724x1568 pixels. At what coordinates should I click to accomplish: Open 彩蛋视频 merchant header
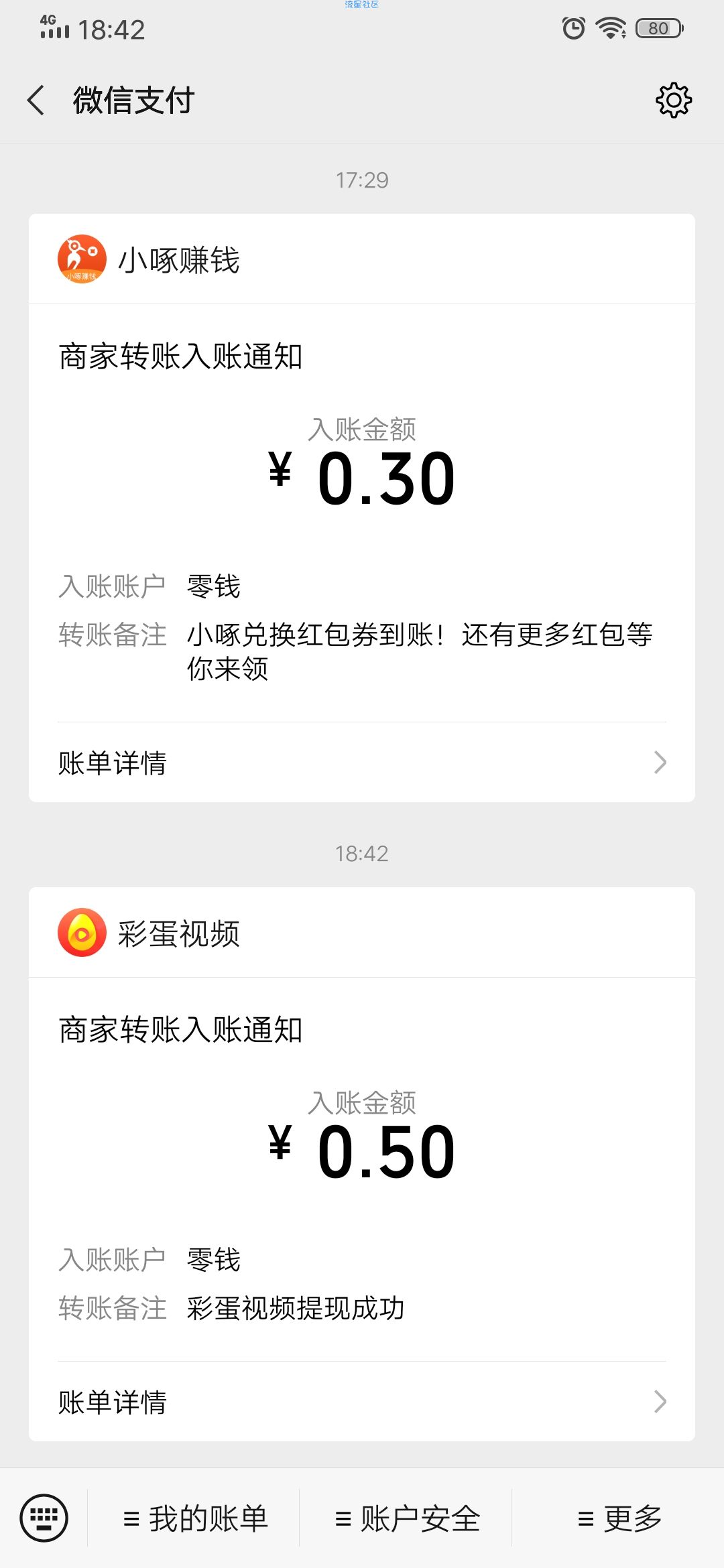tap(362, 933)
